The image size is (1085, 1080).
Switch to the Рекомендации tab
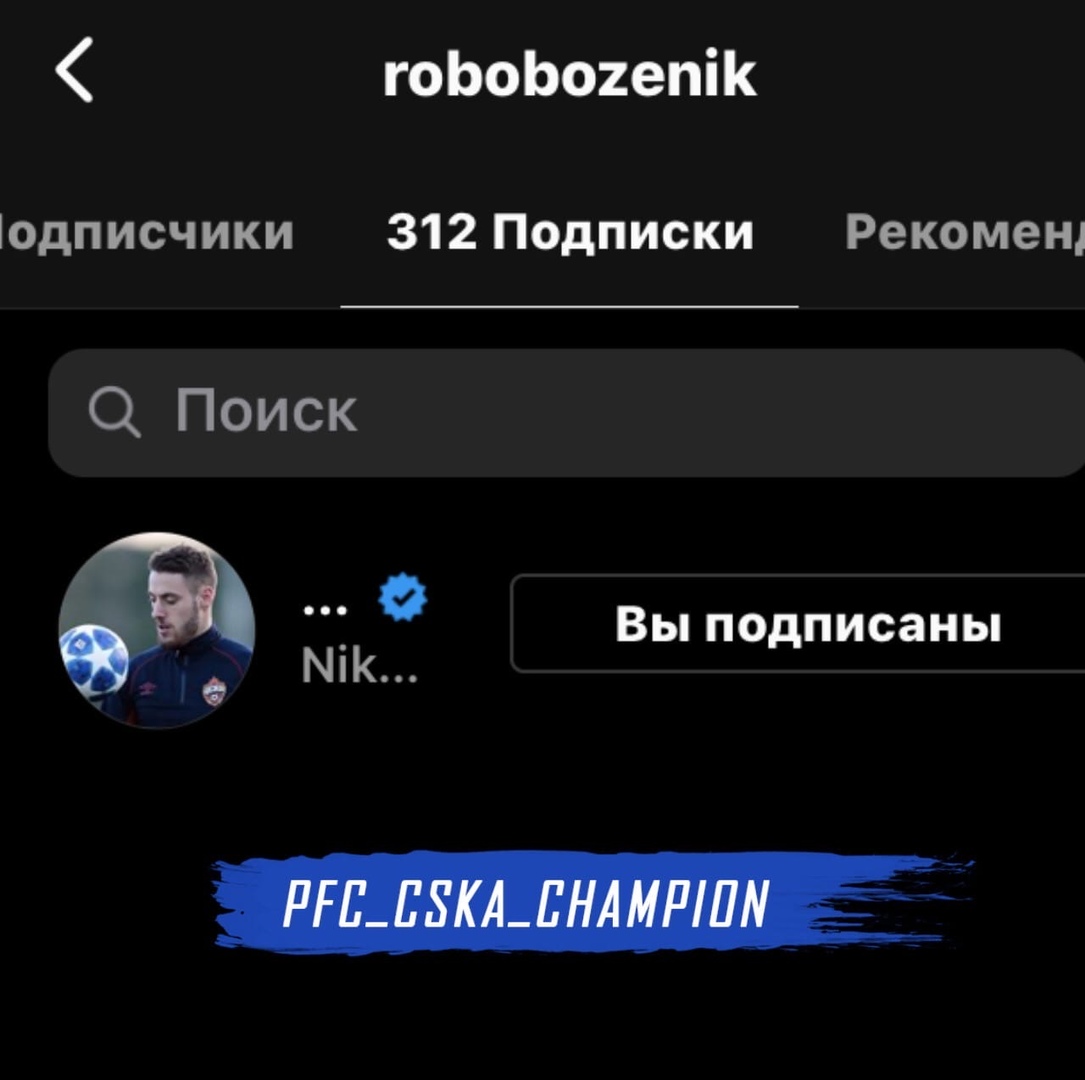[x=963, y=233]
